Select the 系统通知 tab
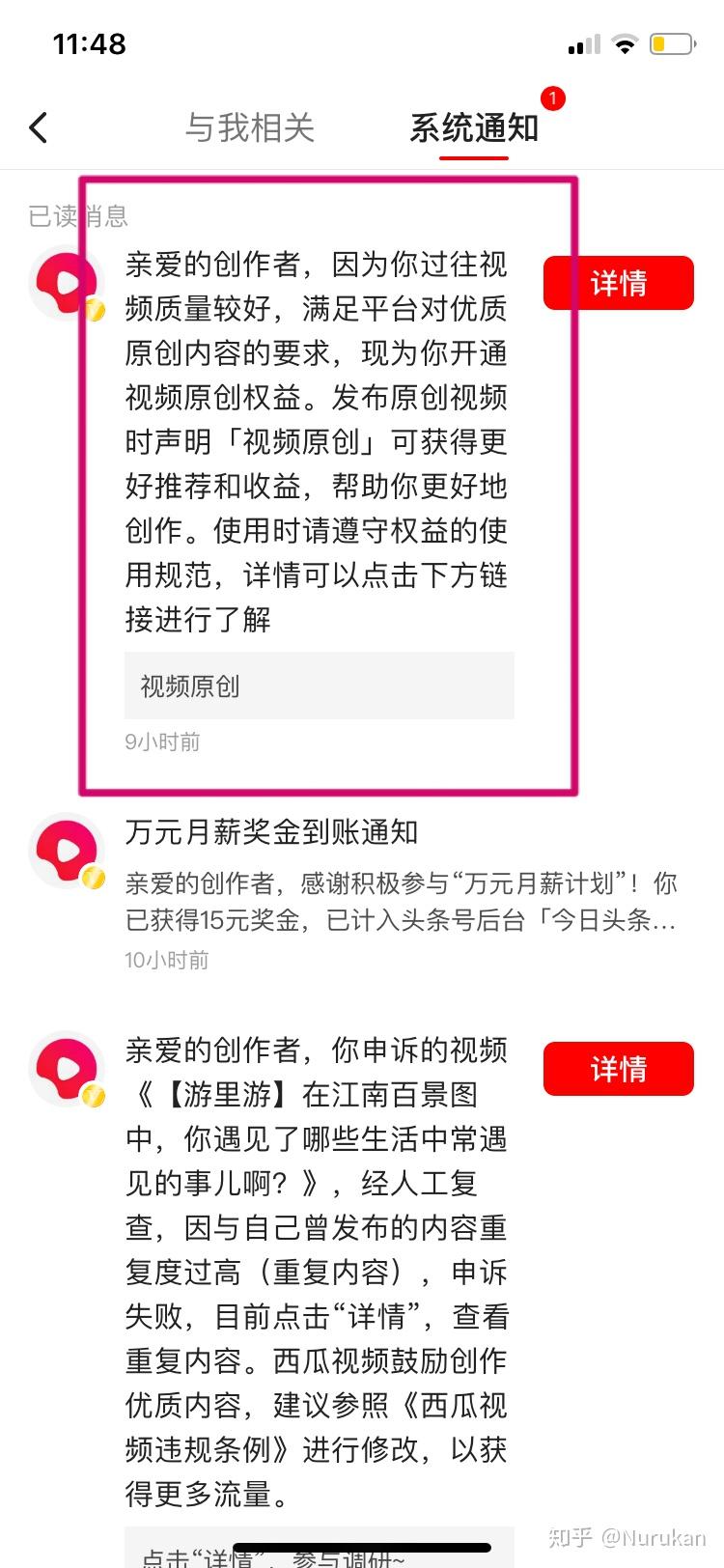Screen dimensions: 724x1568 pyautogui.click(x=473, y=127)
